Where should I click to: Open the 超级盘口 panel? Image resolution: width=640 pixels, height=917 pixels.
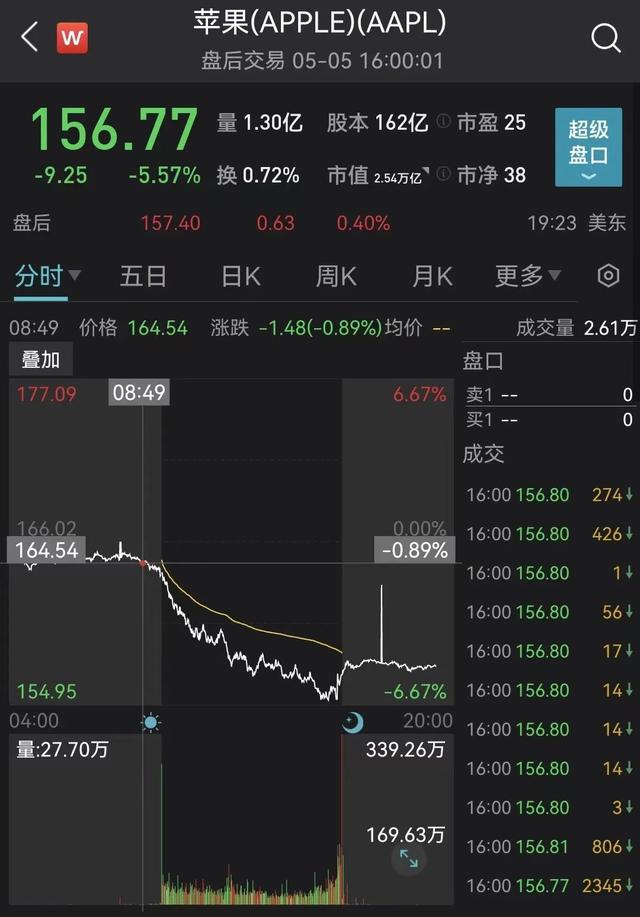(588, 147)
